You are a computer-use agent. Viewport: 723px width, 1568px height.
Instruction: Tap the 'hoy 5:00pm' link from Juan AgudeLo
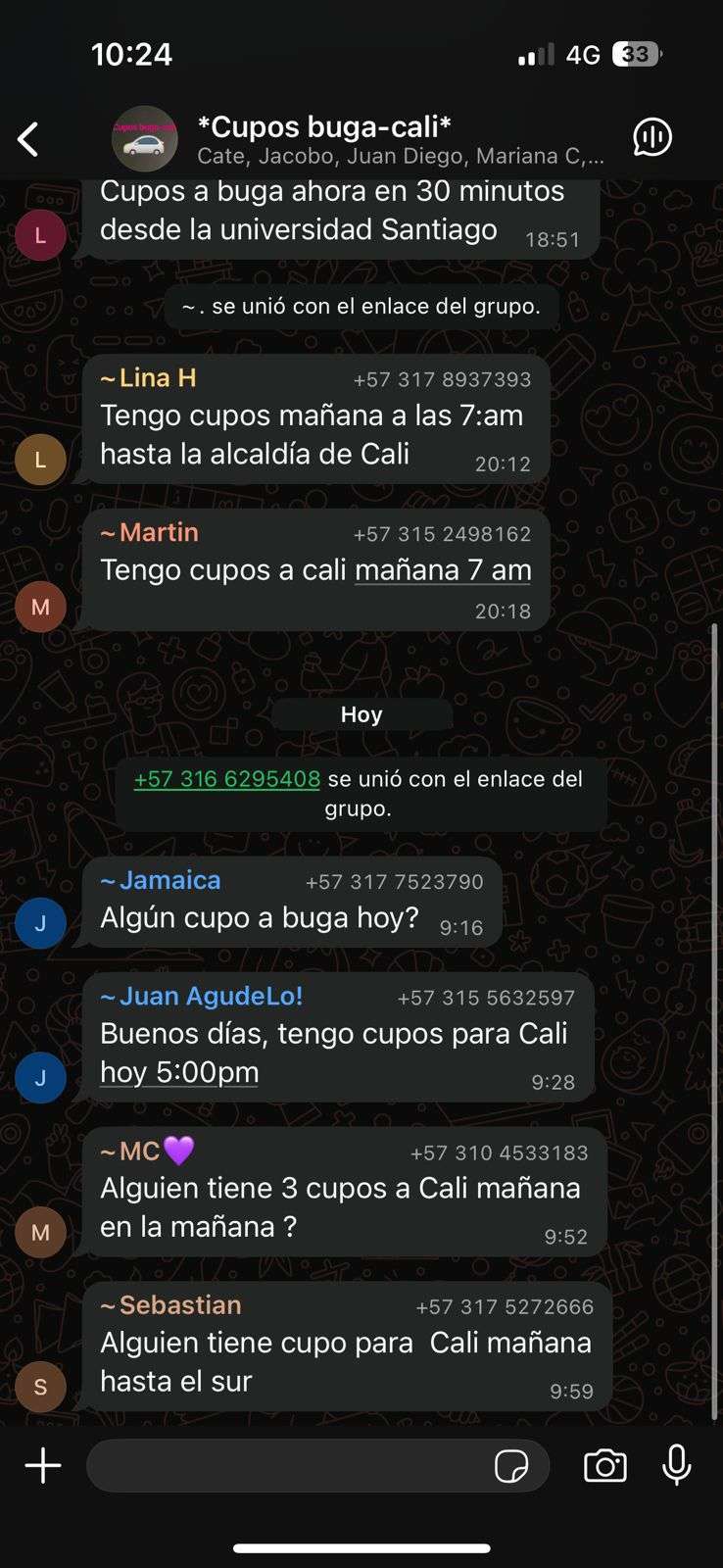tap(179, 1072)
